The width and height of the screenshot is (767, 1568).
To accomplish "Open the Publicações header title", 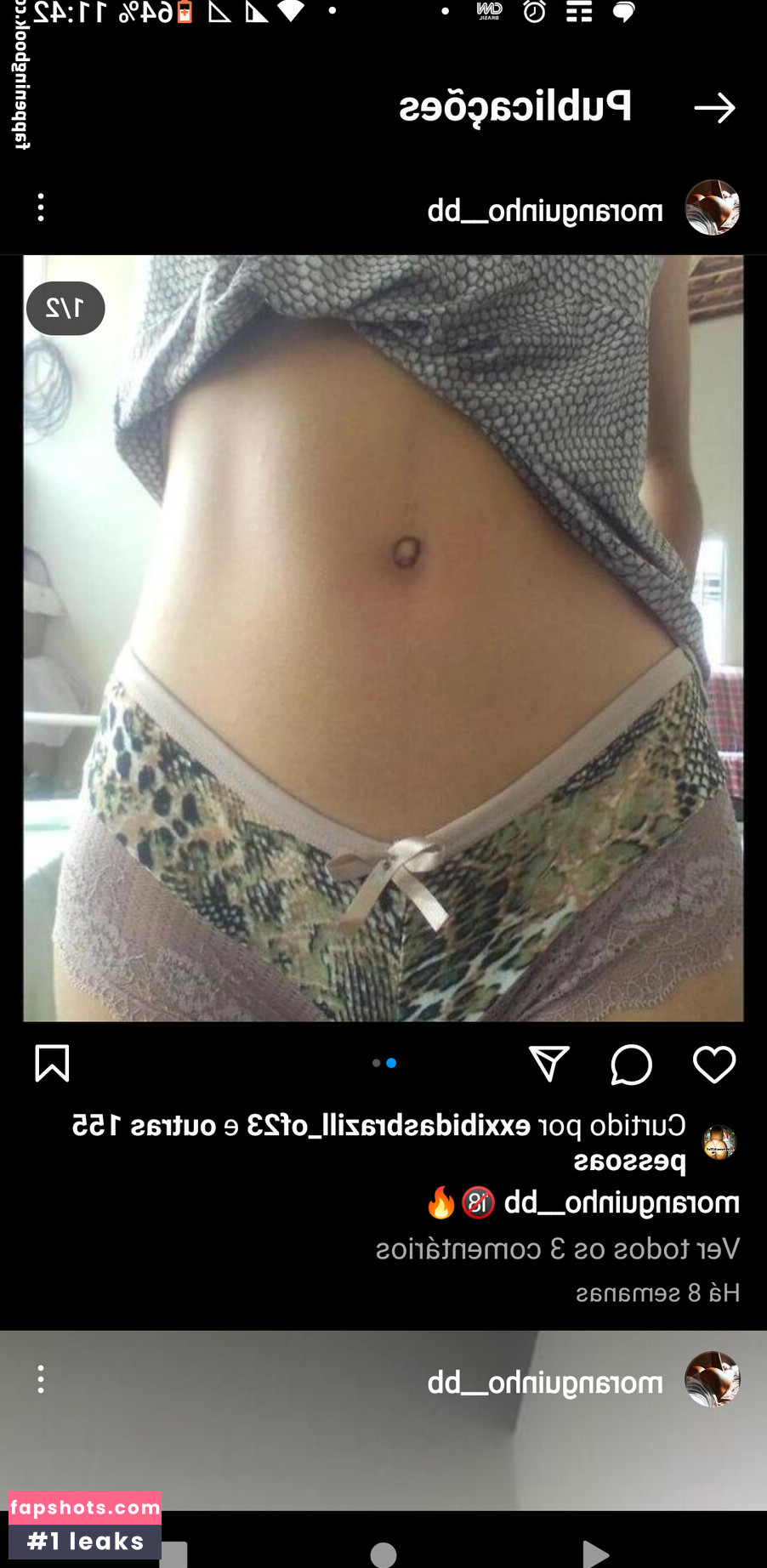I will click(514, 107).
